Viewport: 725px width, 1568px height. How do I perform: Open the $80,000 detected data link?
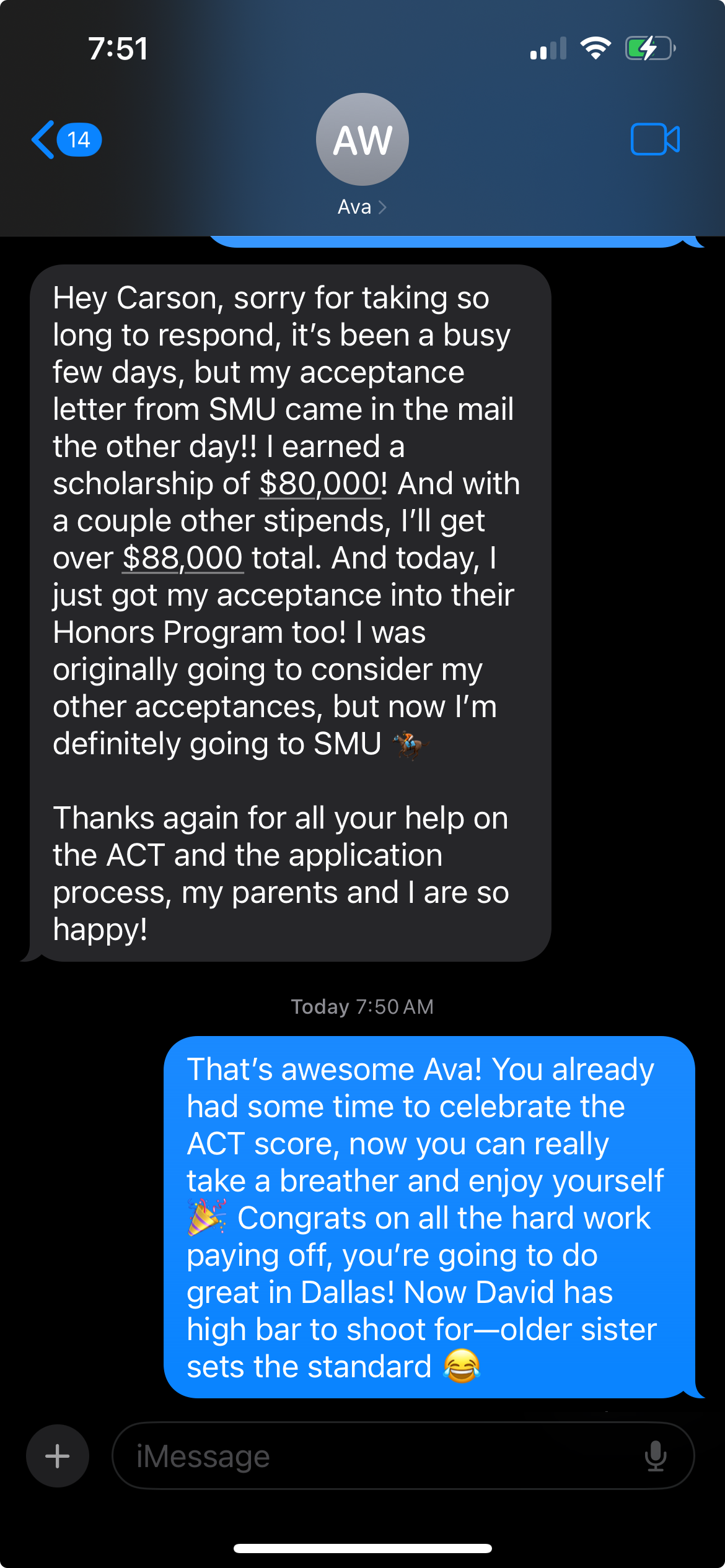(x=318, y=484)
